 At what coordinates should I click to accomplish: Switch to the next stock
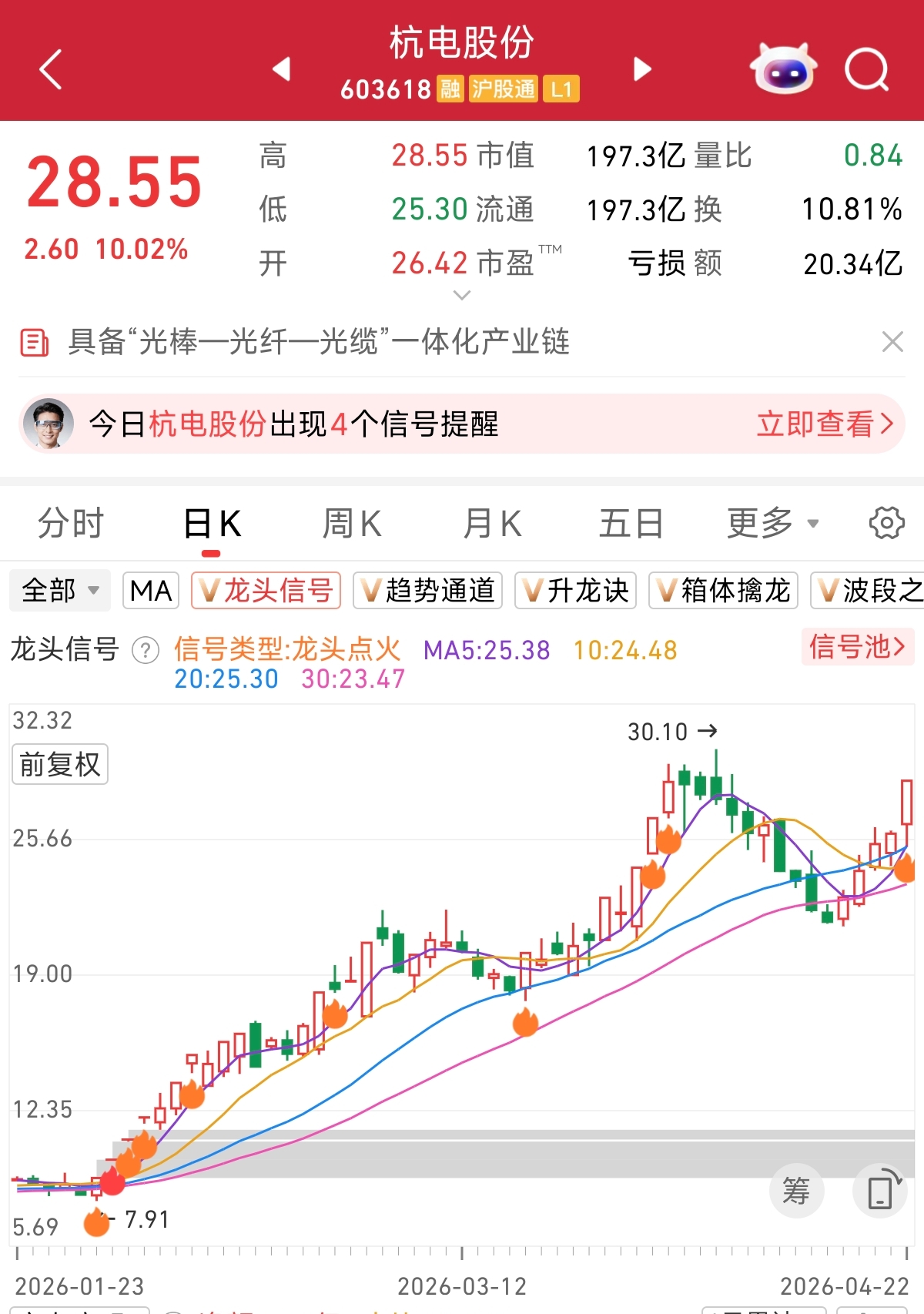[x=642, y=69]
